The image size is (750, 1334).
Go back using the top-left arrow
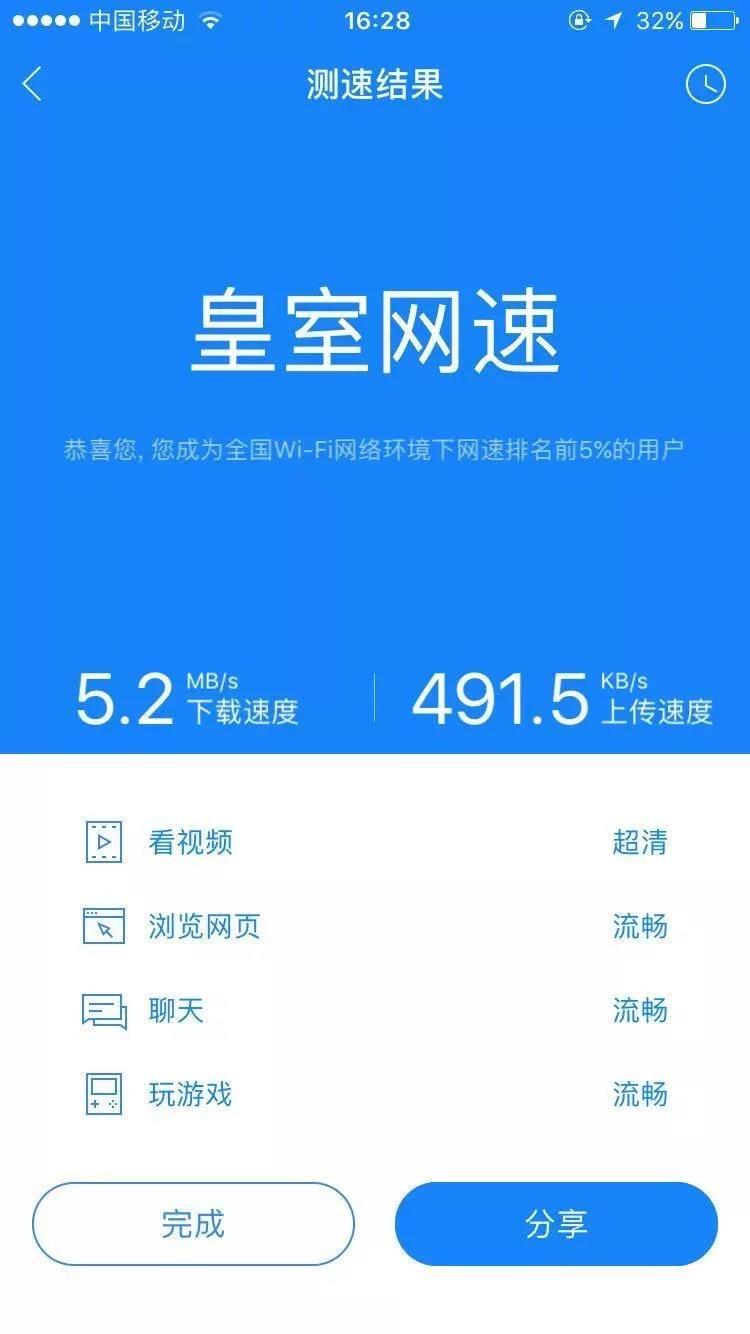[x=33, y=85]
